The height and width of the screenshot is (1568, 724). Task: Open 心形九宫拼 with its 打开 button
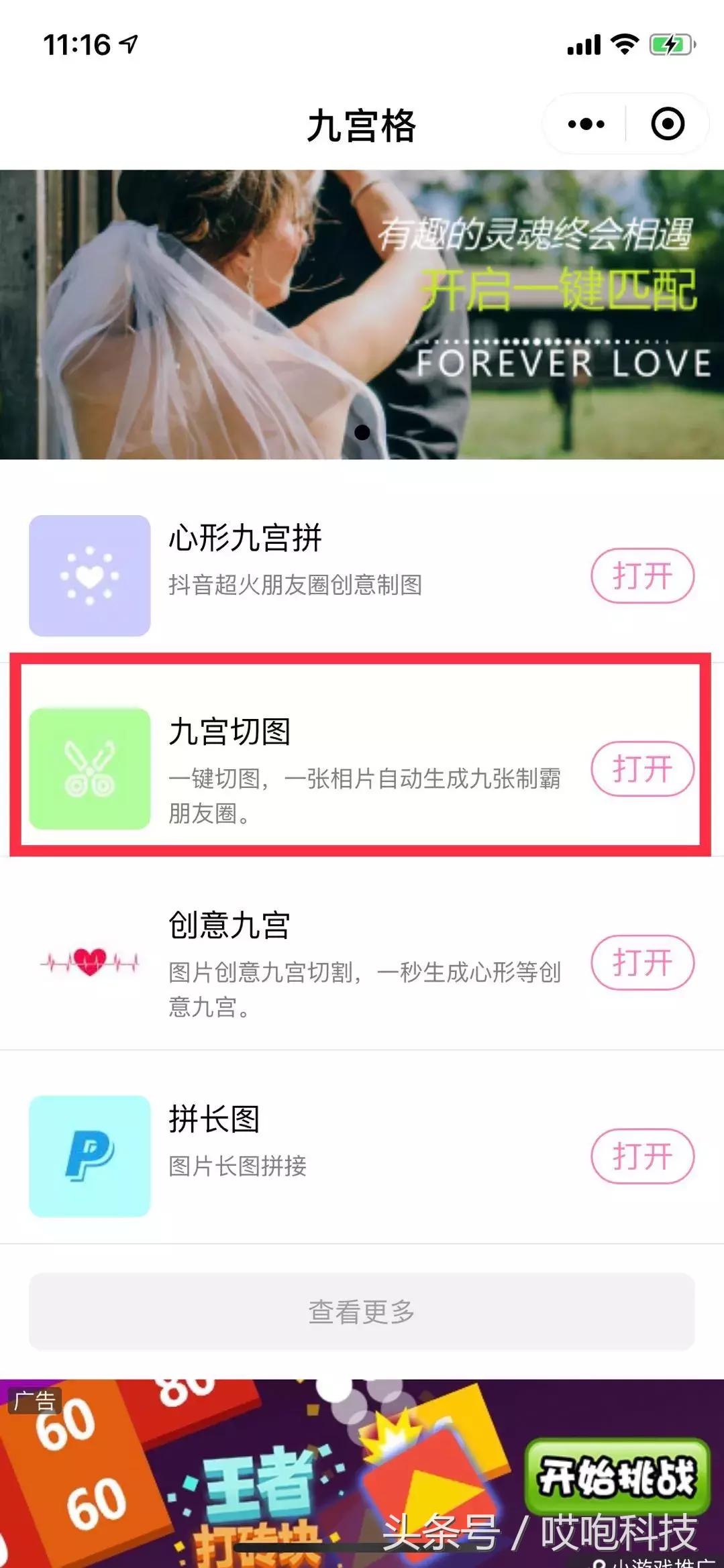(641, 575)
